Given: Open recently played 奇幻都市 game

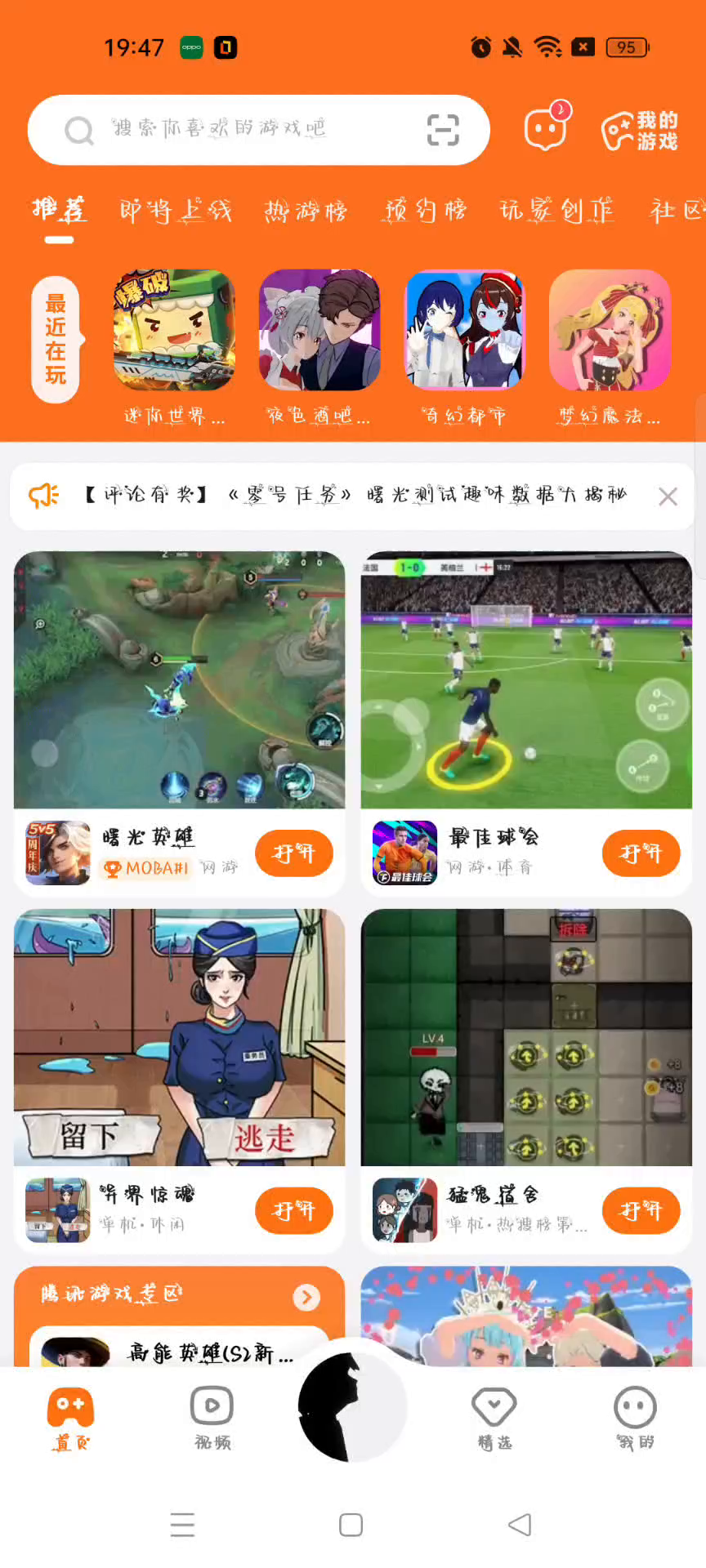Looking at the screenshot, I should [x=465, y=347].
